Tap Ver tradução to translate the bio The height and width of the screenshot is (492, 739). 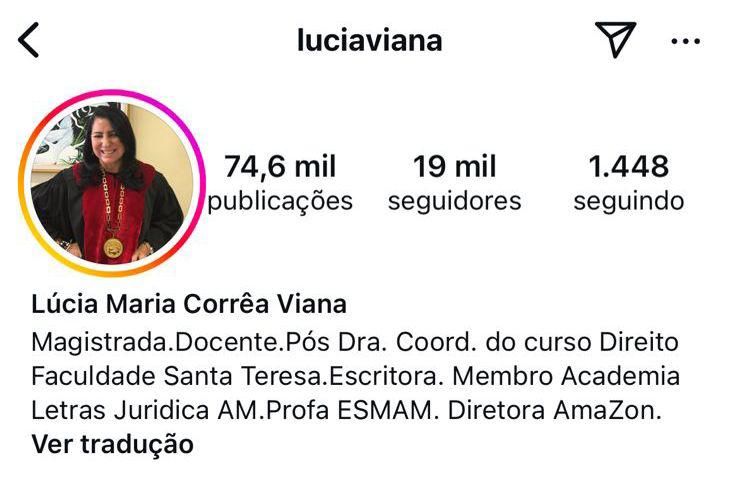pyautogui.click(x=112, y=443)
